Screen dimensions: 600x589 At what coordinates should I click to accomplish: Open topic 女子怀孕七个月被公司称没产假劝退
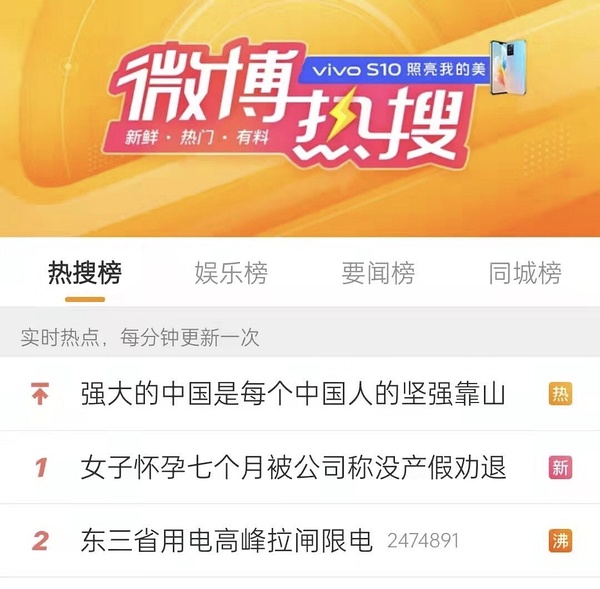click(293, 467)
